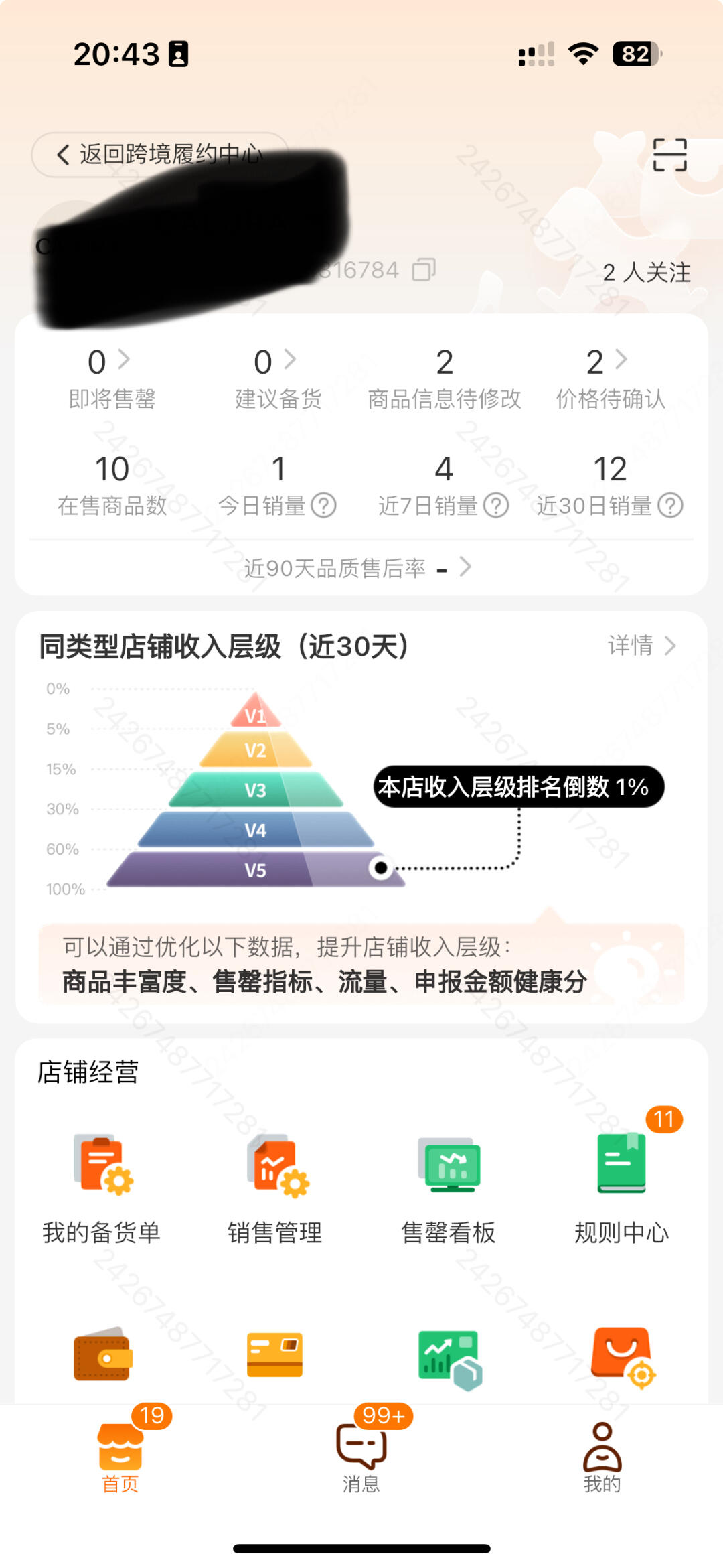
Task: Tap 返回跨境履约中心 back button
Action: 159,155
